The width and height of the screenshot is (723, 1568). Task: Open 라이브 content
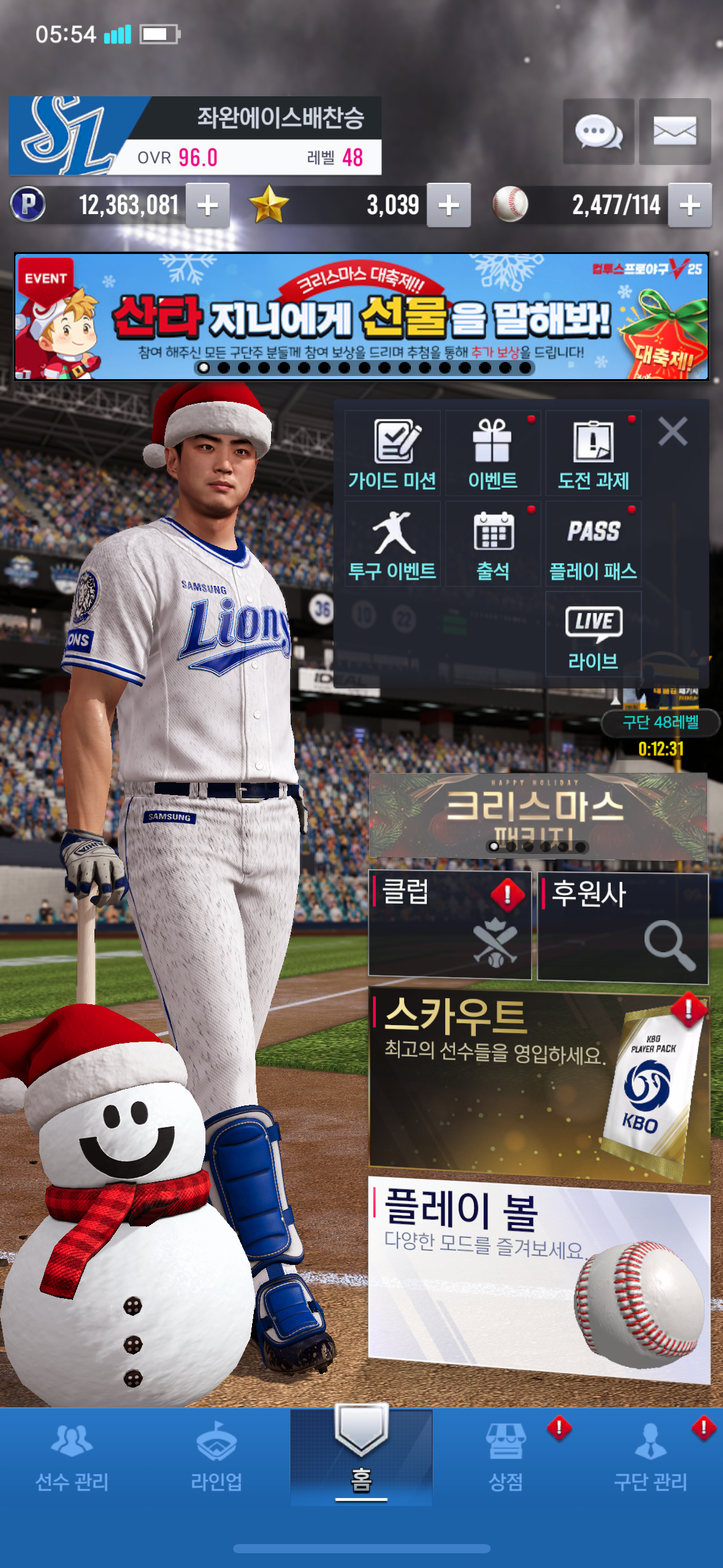coord(593,634)
